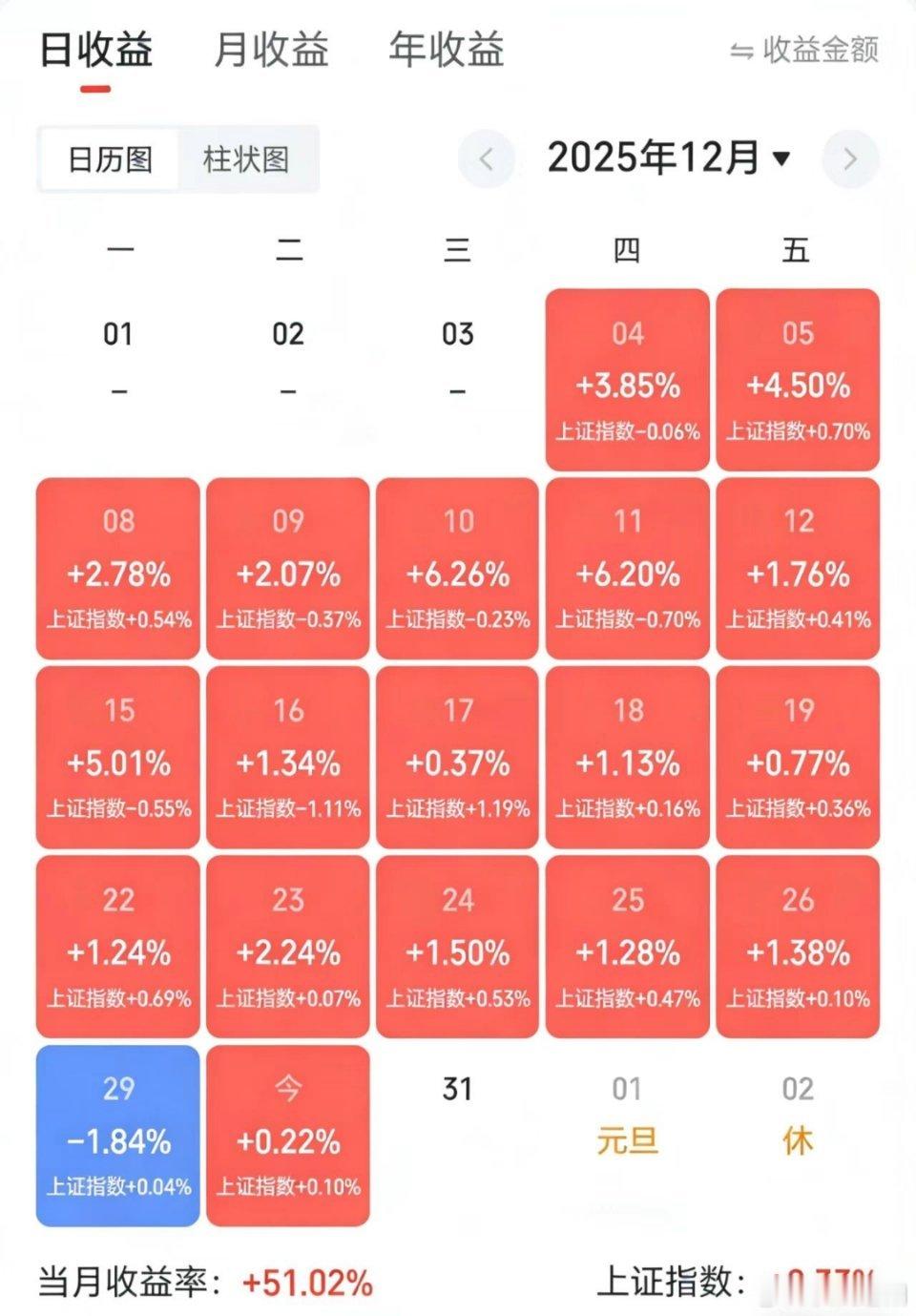Select 日历图 view

point(108,159)
